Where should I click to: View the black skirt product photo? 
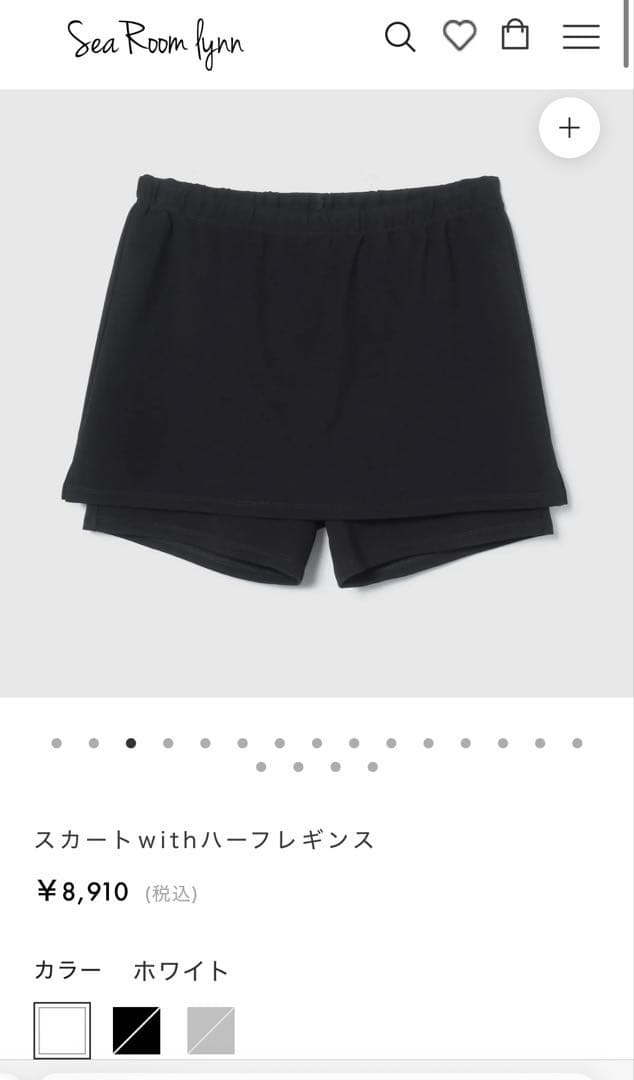tap(316, 380)
